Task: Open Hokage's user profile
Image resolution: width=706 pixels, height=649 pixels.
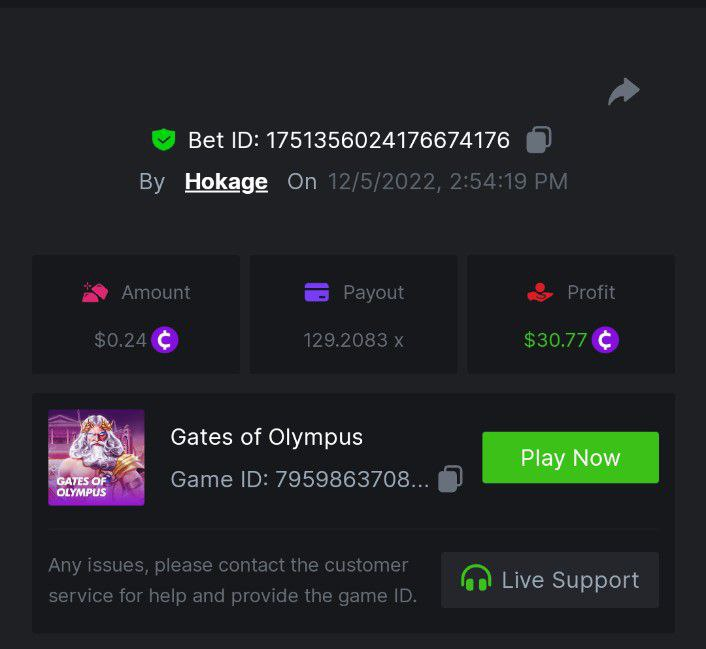Action: 226,182
